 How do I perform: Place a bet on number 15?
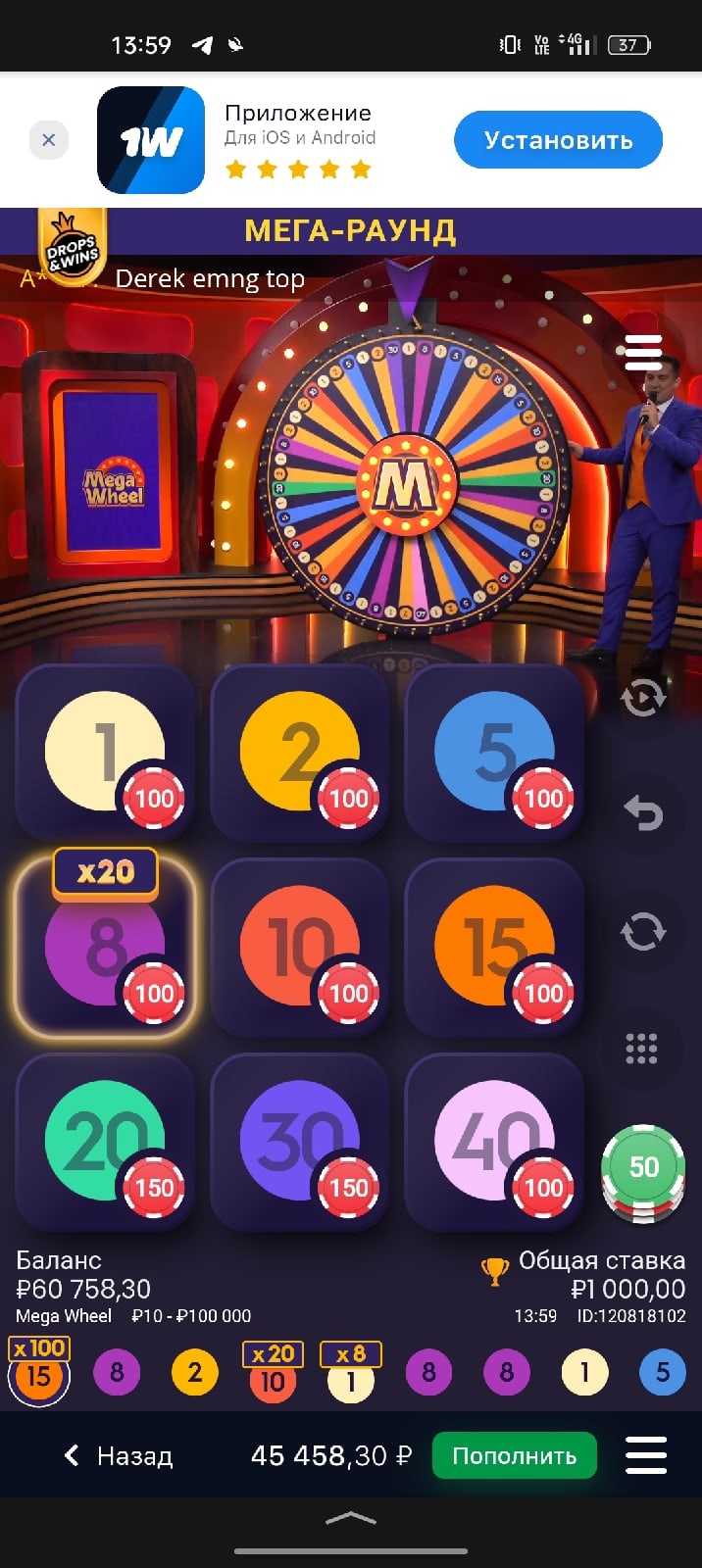(x=494, y=947)
